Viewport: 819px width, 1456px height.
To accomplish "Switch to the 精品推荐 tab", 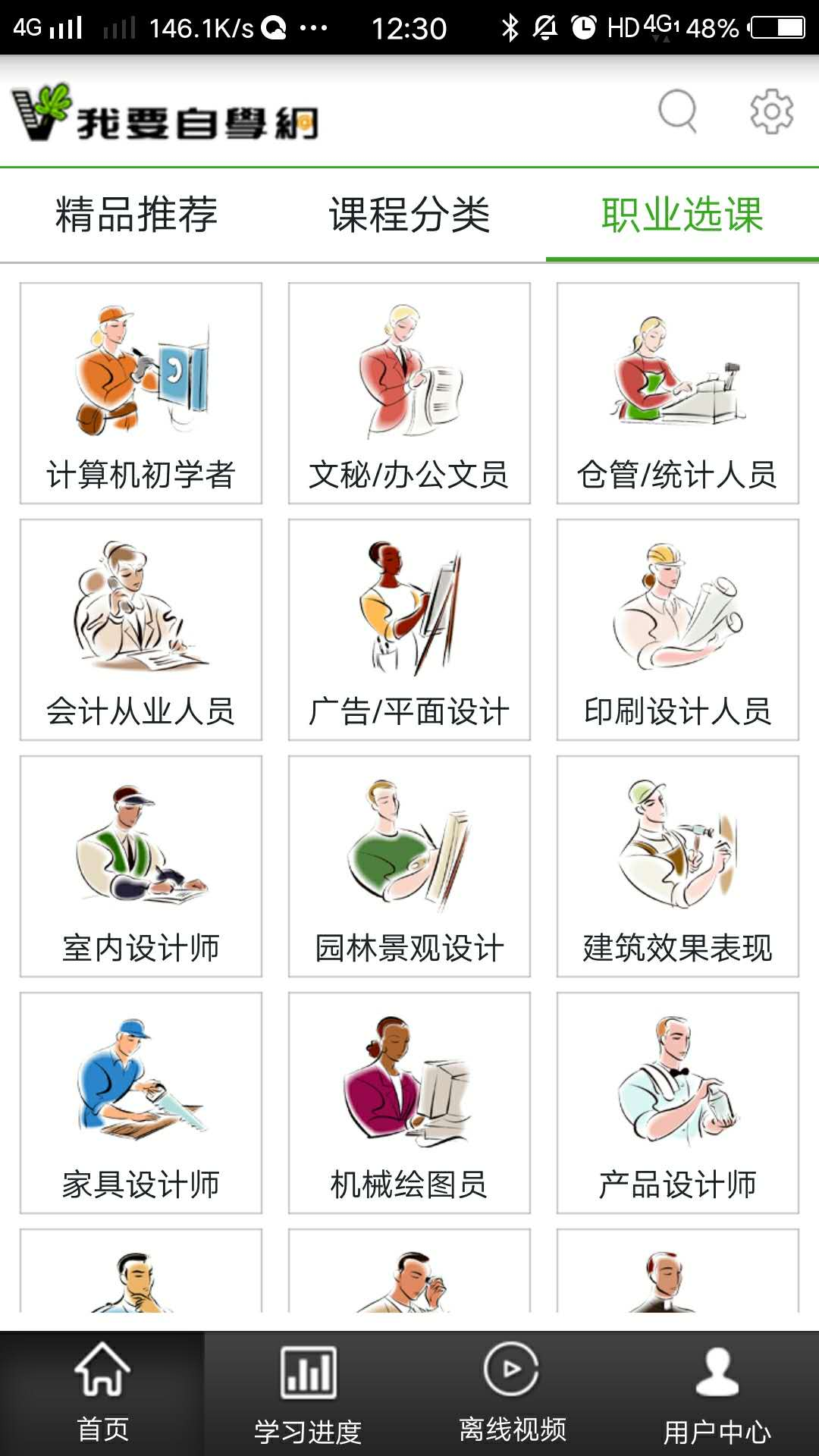I will click(136, 215).
